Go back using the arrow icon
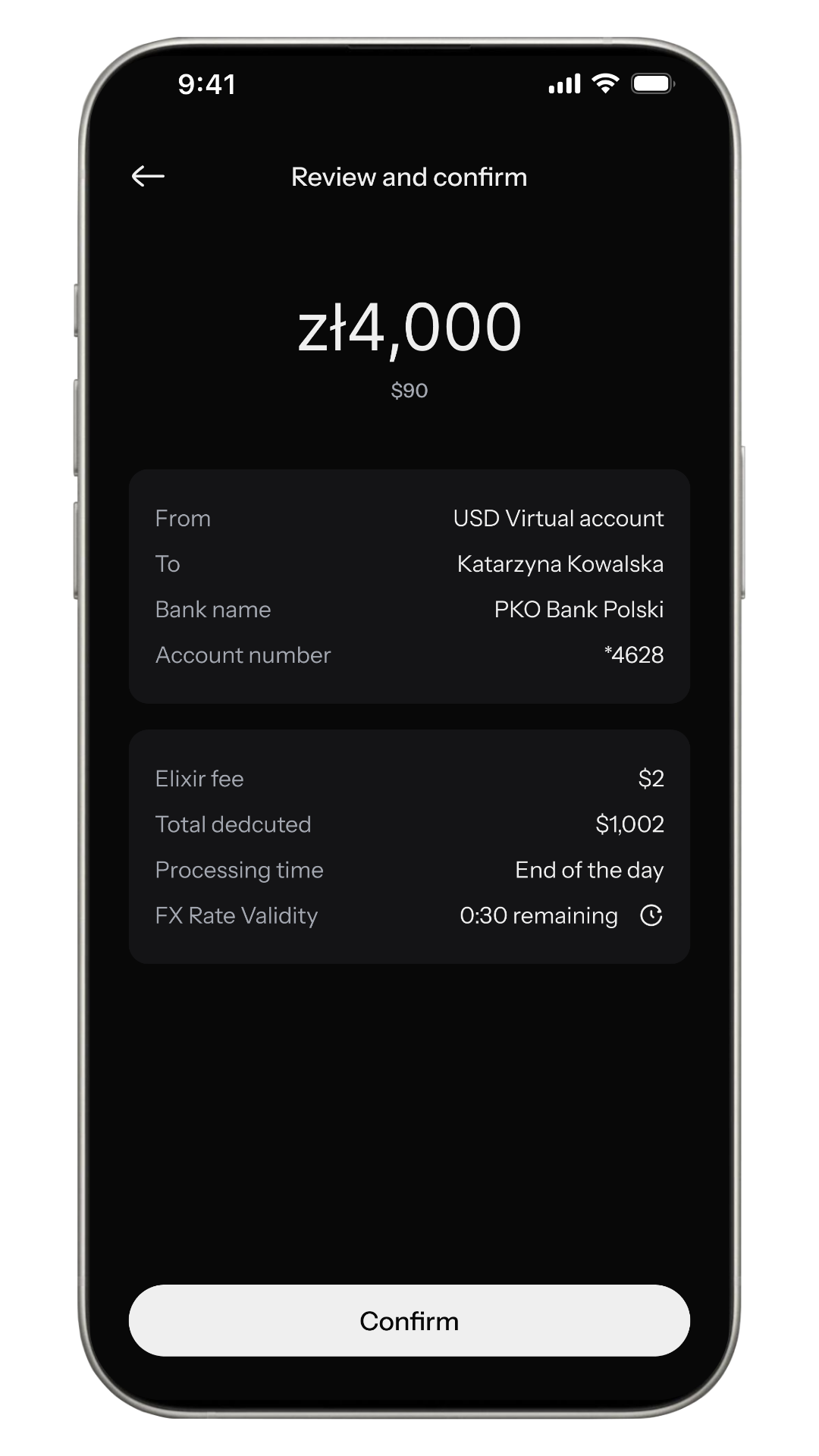Screen dimensions: 819x1456 pyautogui.click(x=148, y=176)
